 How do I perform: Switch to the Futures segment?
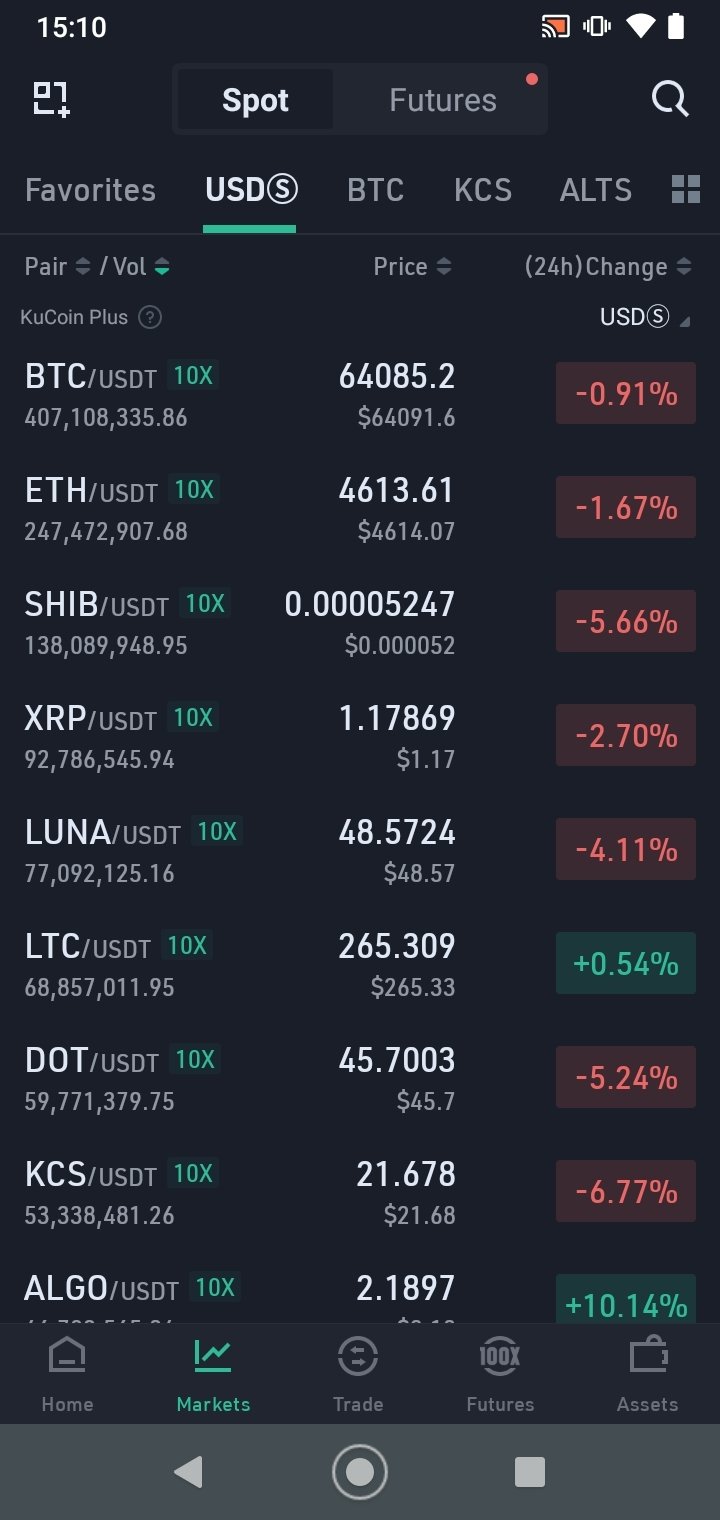click(442, 100)
